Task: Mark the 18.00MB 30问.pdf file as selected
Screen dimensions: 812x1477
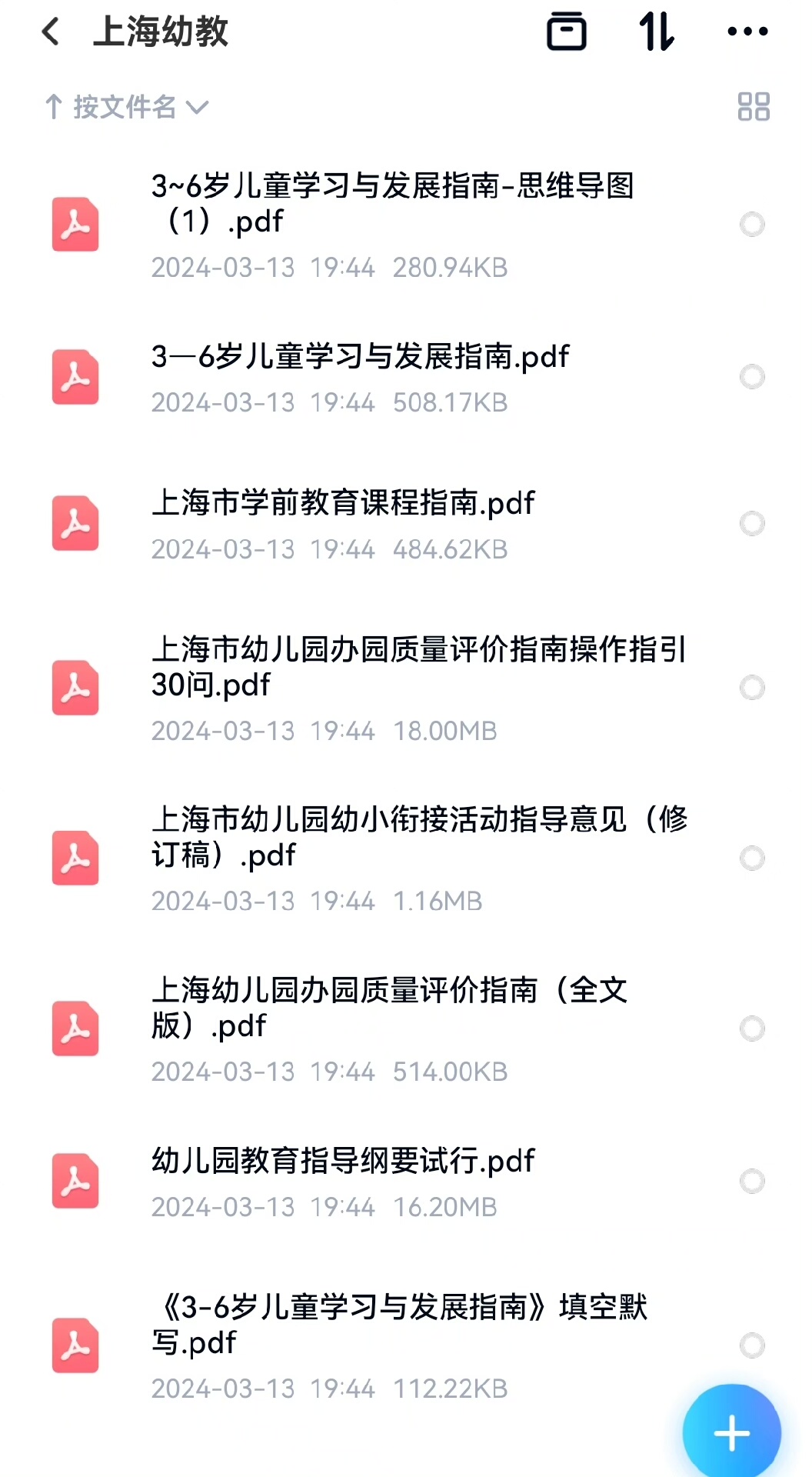Action: [x=752, y=688]
